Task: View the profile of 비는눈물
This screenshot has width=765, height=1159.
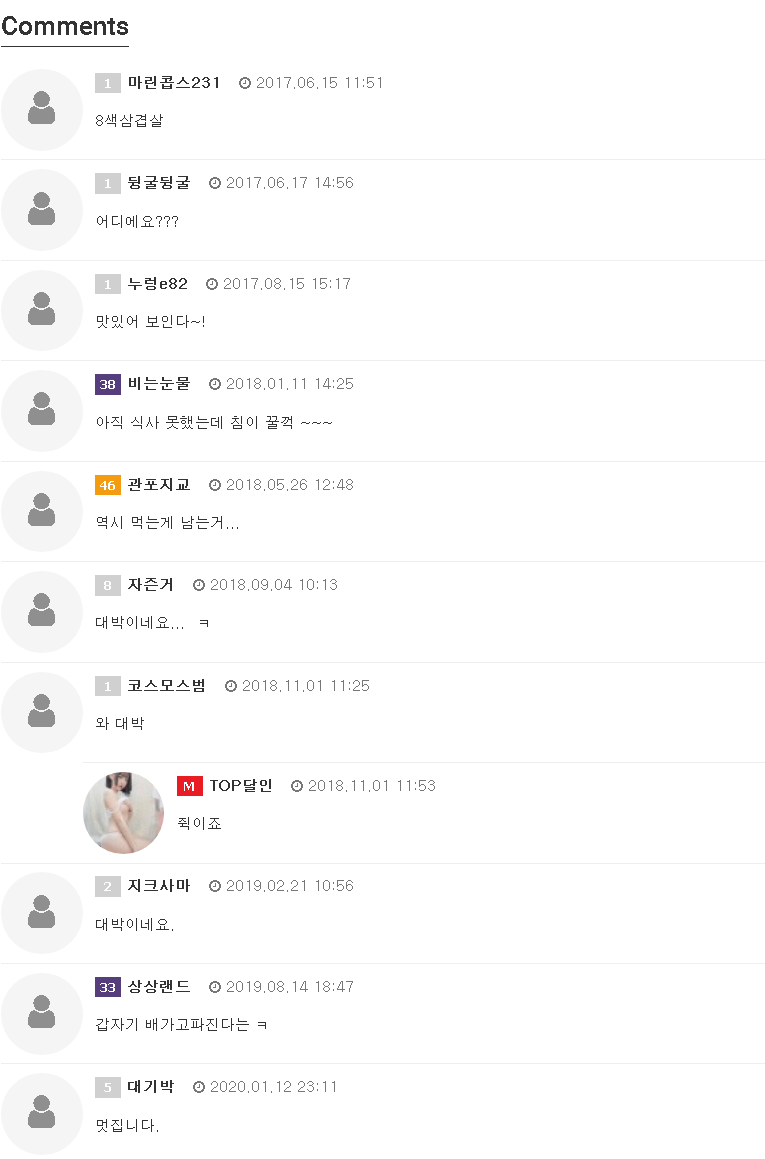Action: coord(158,384)
